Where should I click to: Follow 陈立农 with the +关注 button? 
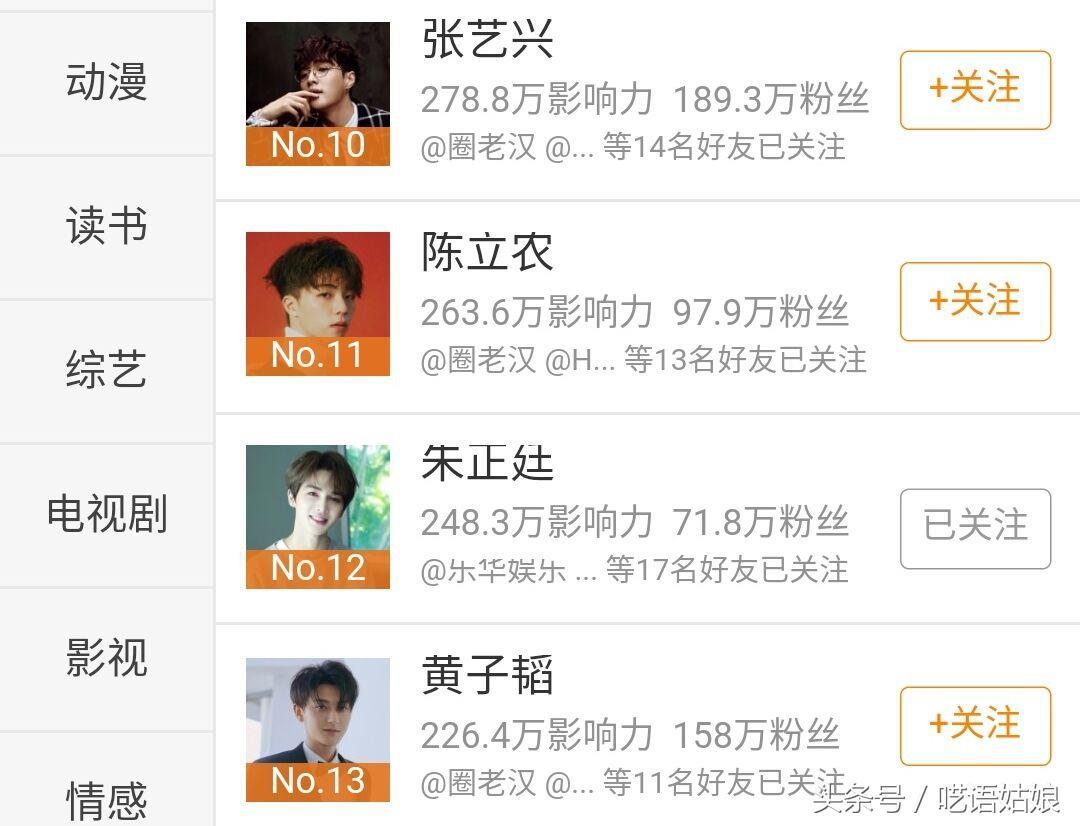(975, 301)
